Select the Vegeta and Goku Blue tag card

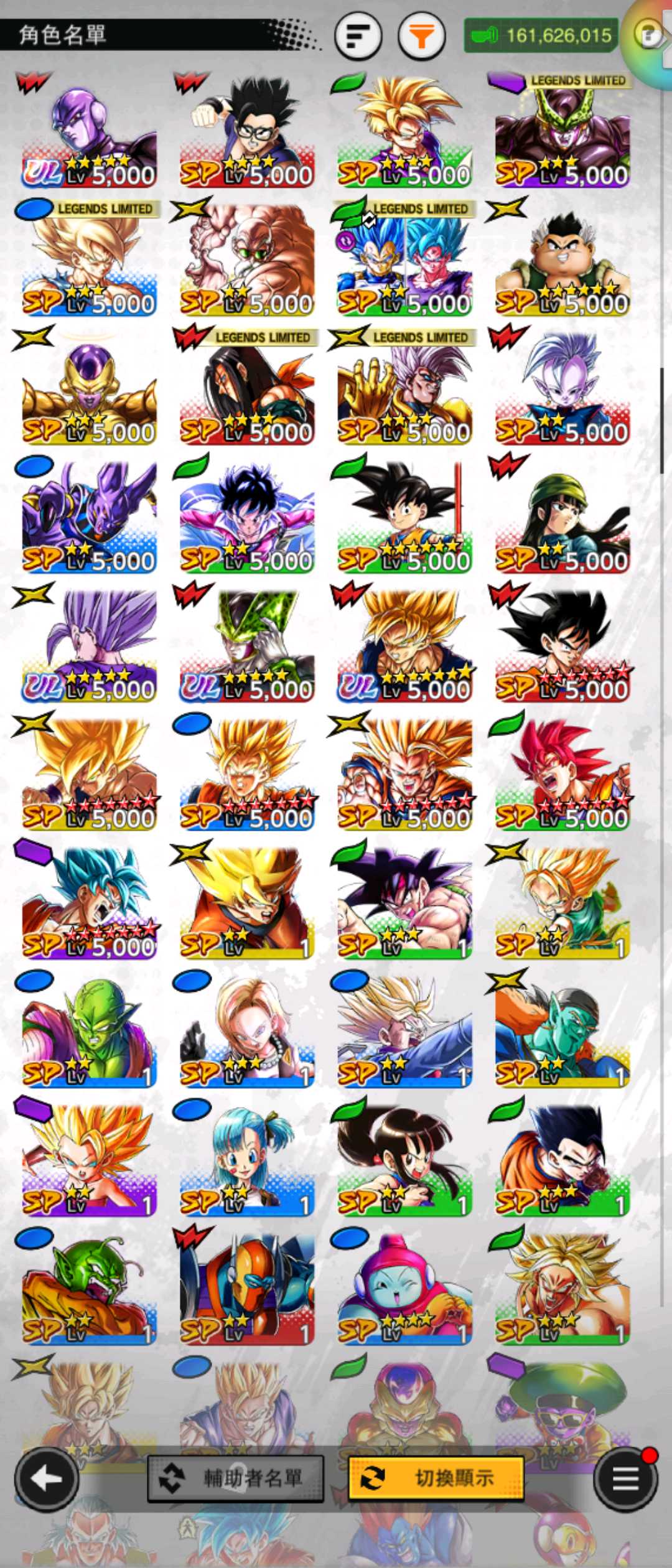(x=404, y=263)
